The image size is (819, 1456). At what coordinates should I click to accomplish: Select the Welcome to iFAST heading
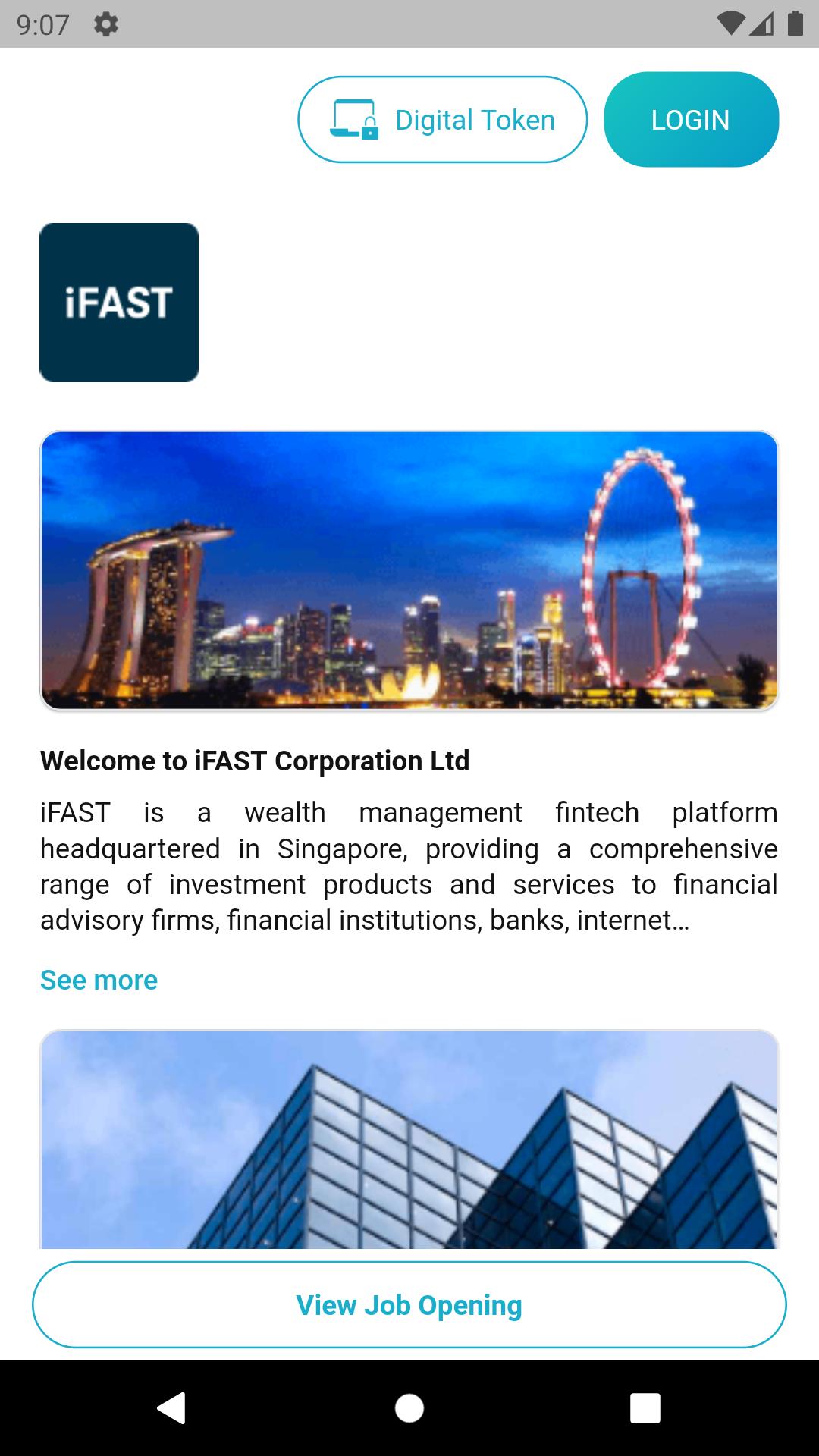click(x=255, y=761)
